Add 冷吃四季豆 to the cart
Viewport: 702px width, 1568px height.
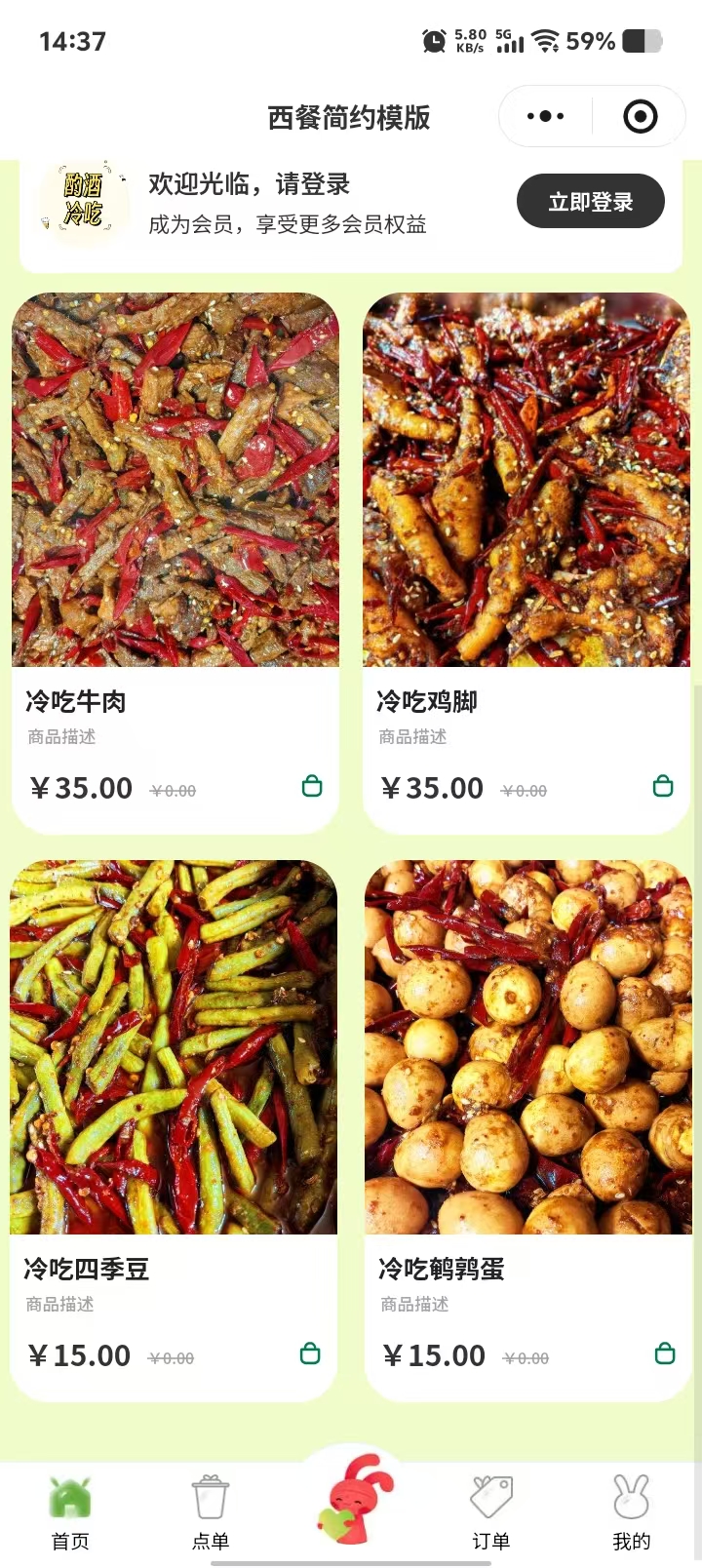[310, 1353]
